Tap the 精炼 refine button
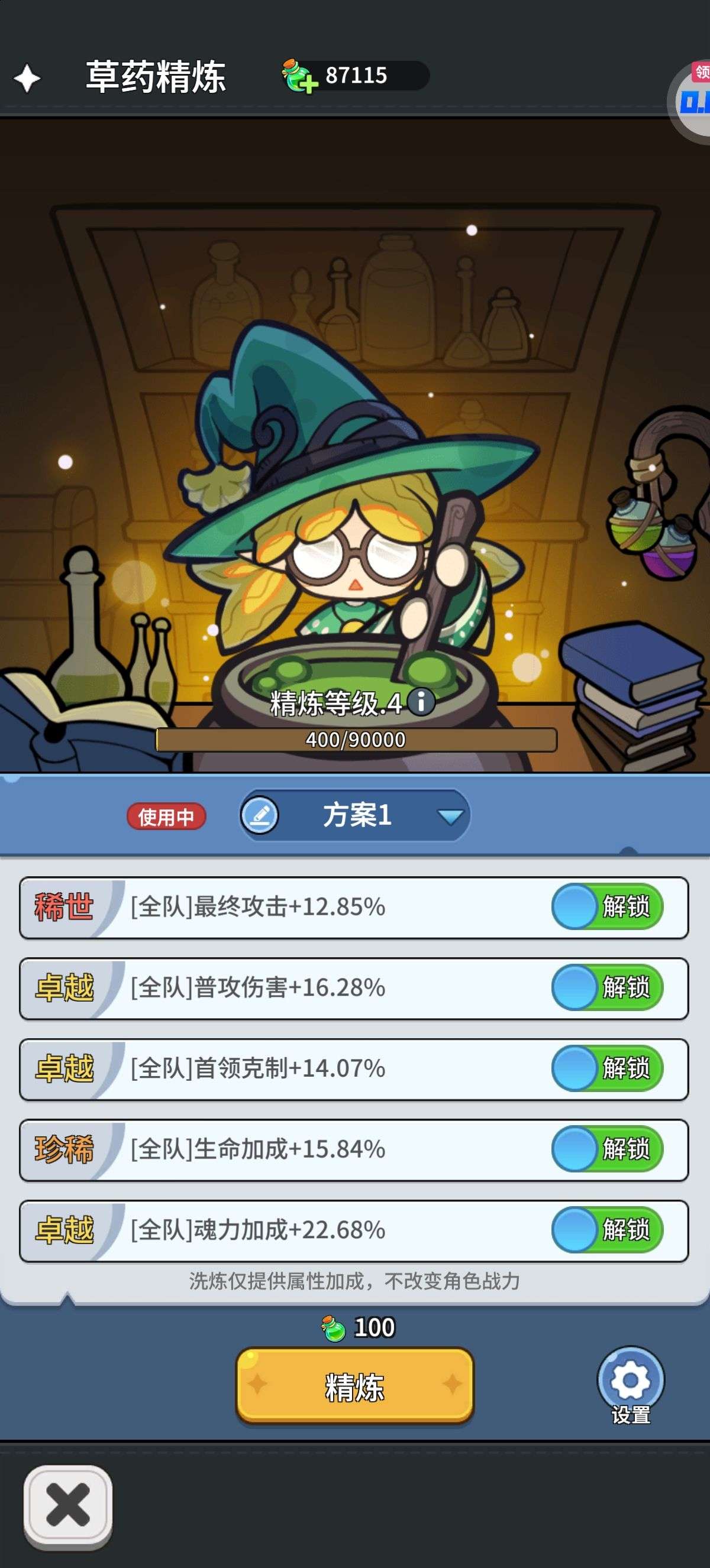 [354, 1386]
